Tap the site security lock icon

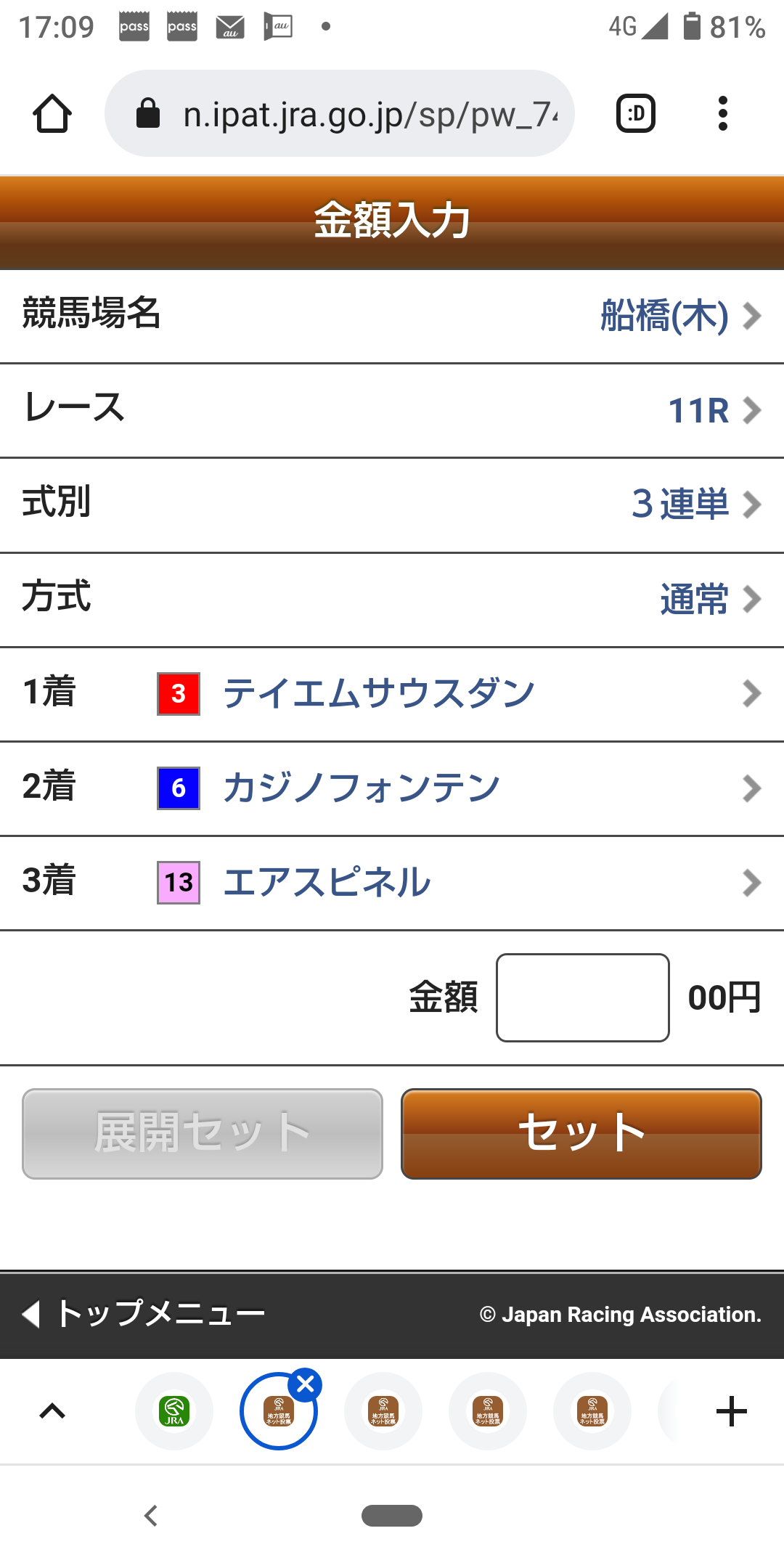point(149,113)
